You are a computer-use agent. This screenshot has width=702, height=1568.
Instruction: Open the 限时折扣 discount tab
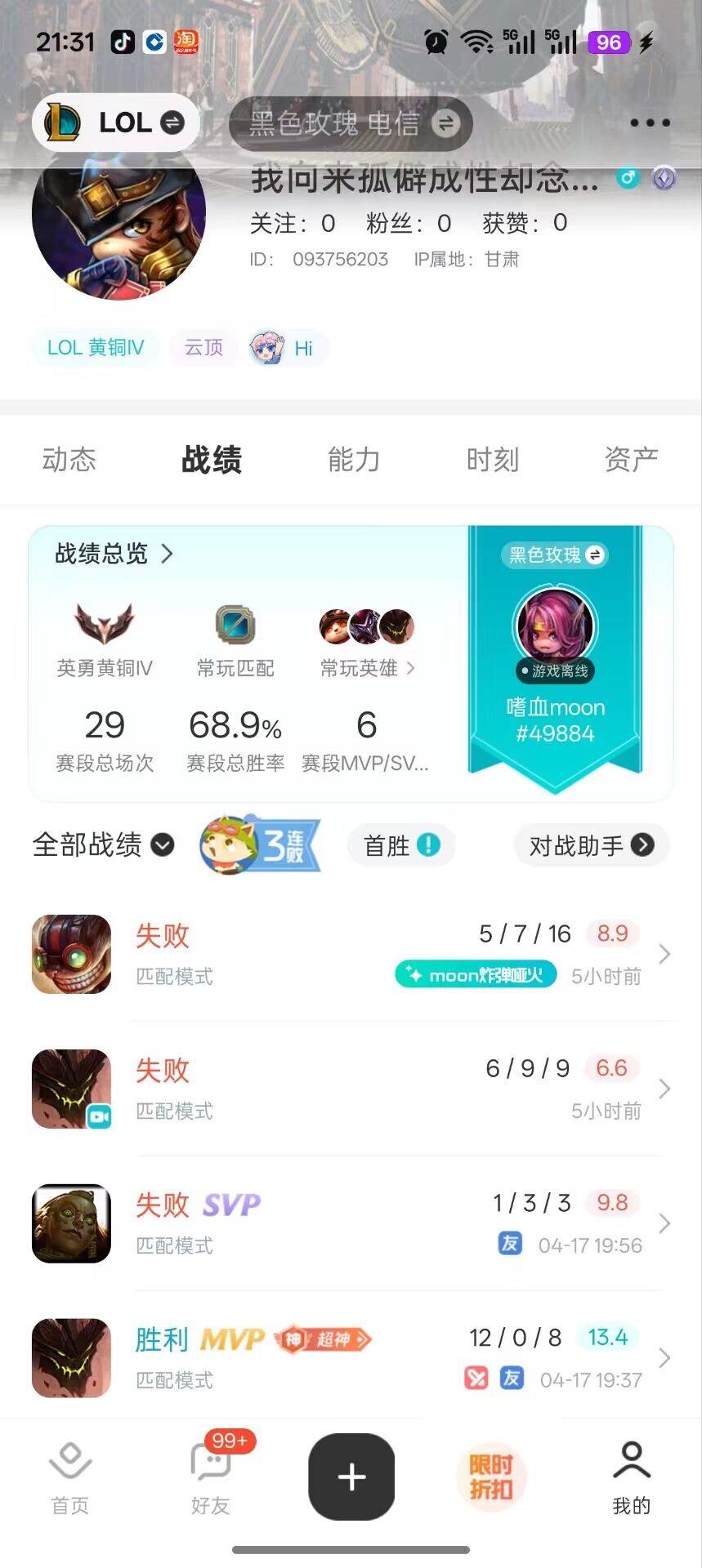point(490,1477)
